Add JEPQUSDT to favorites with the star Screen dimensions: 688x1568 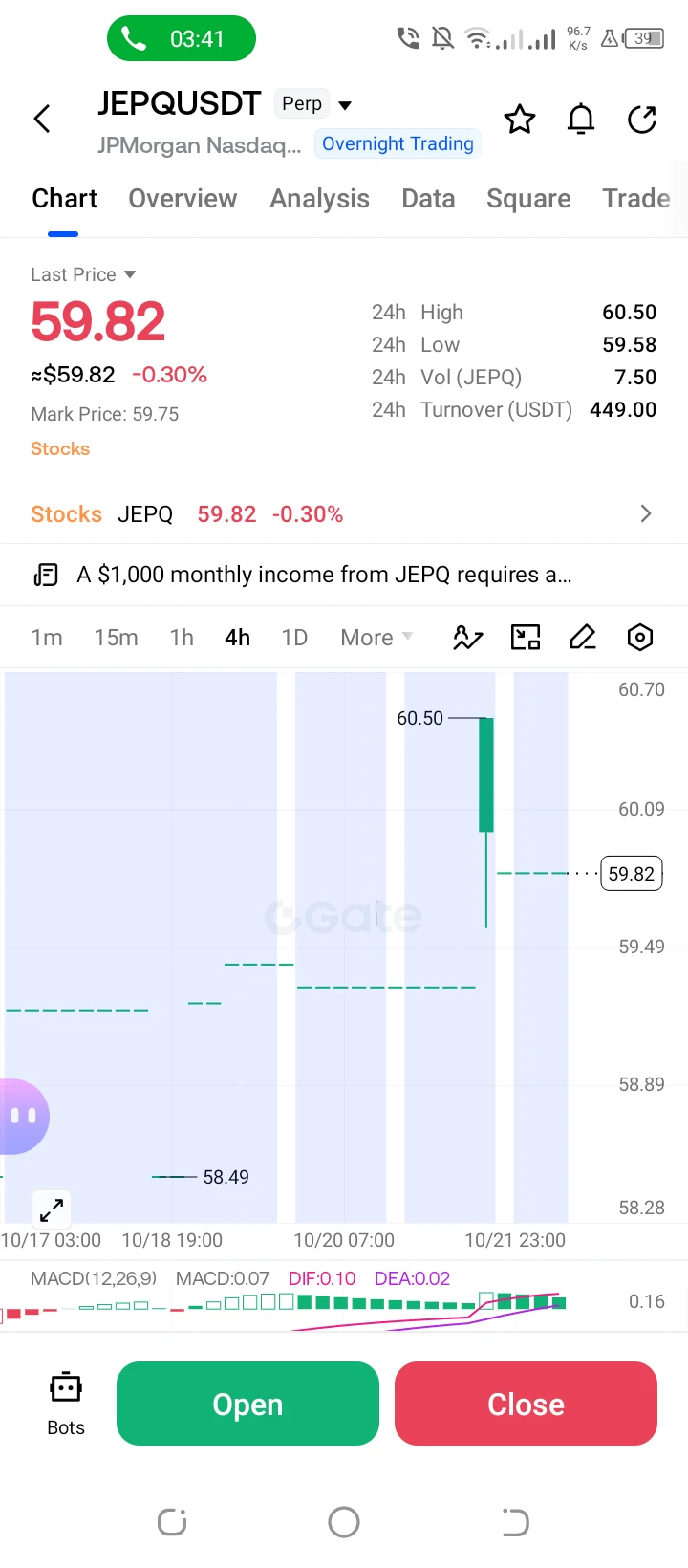click(520, 120)
